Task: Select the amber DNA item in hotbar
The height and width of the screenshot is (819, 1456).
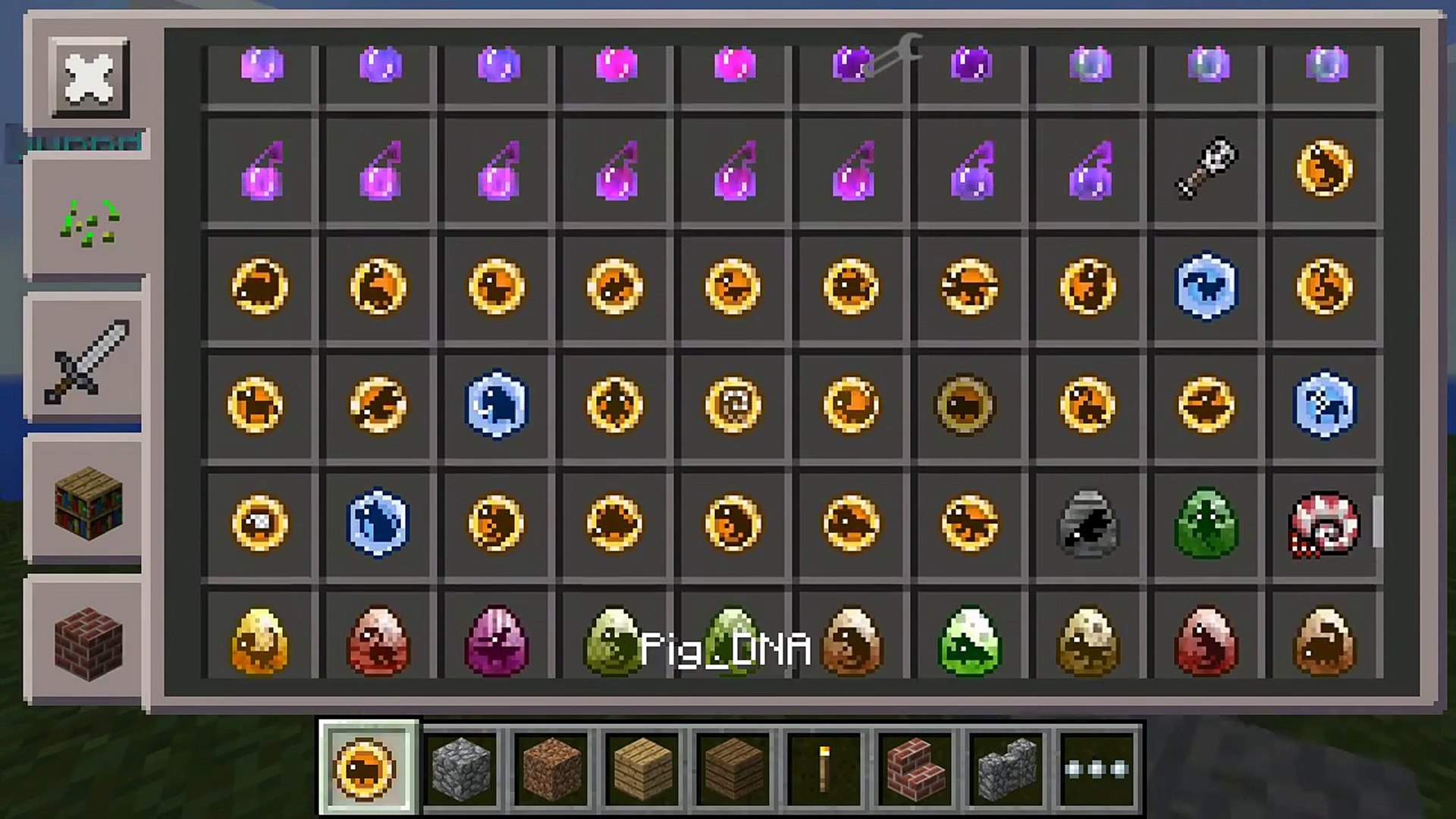Action: pyautogui.click(x=368, y=768)
